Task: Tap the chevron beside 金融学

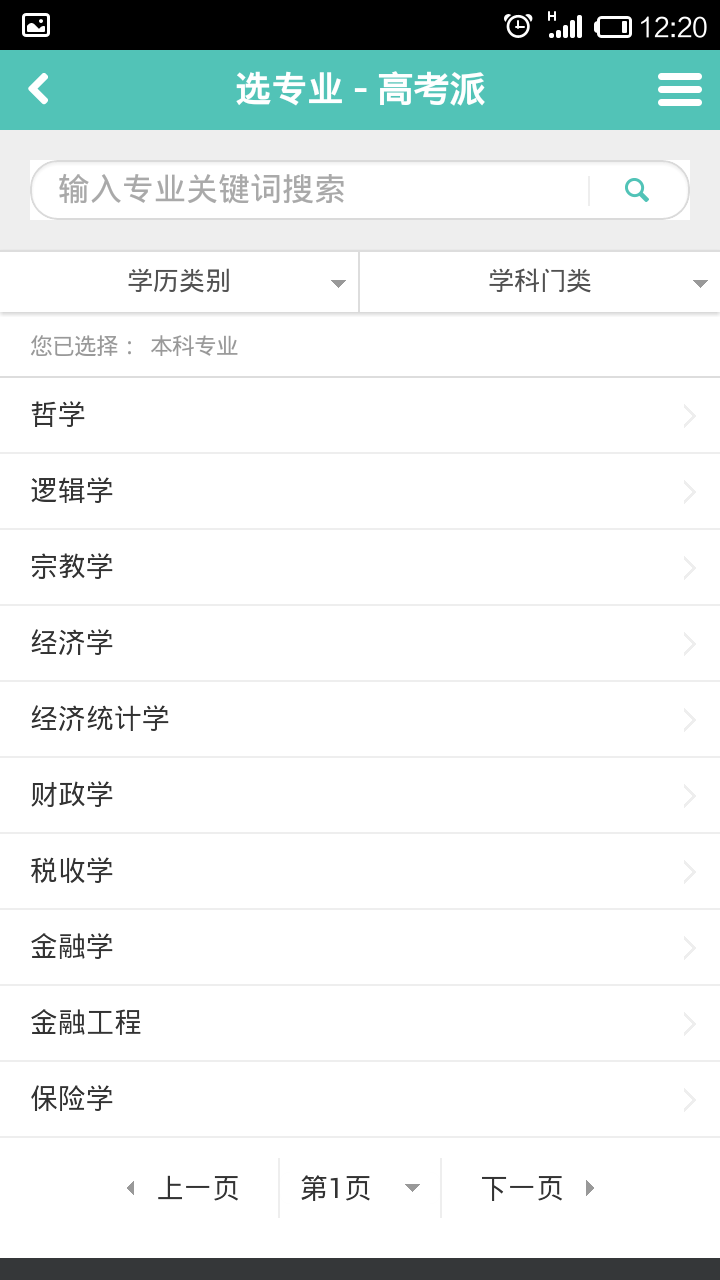Action: [689, 947]
